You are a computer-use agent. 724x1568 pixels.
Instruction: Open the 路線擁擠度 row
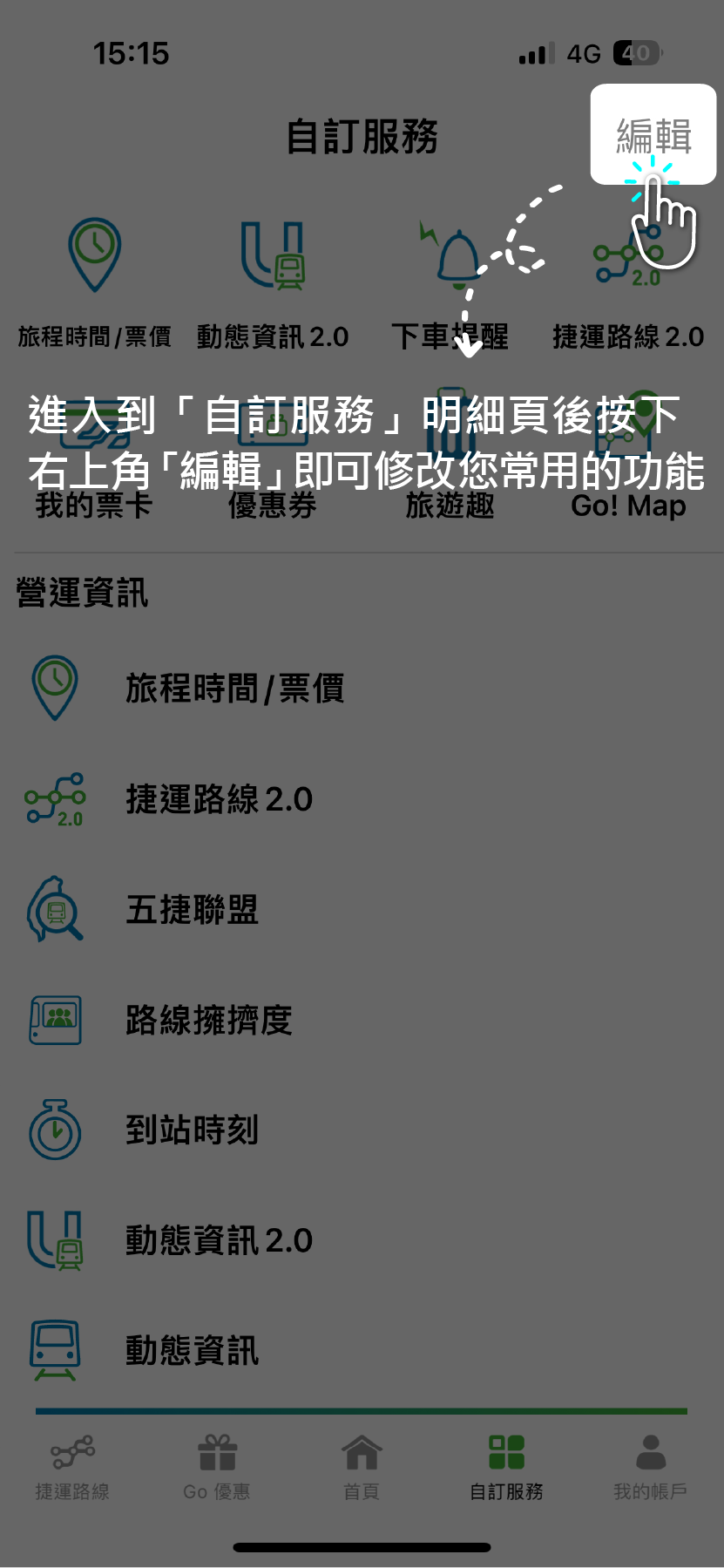coord(362,1020)
